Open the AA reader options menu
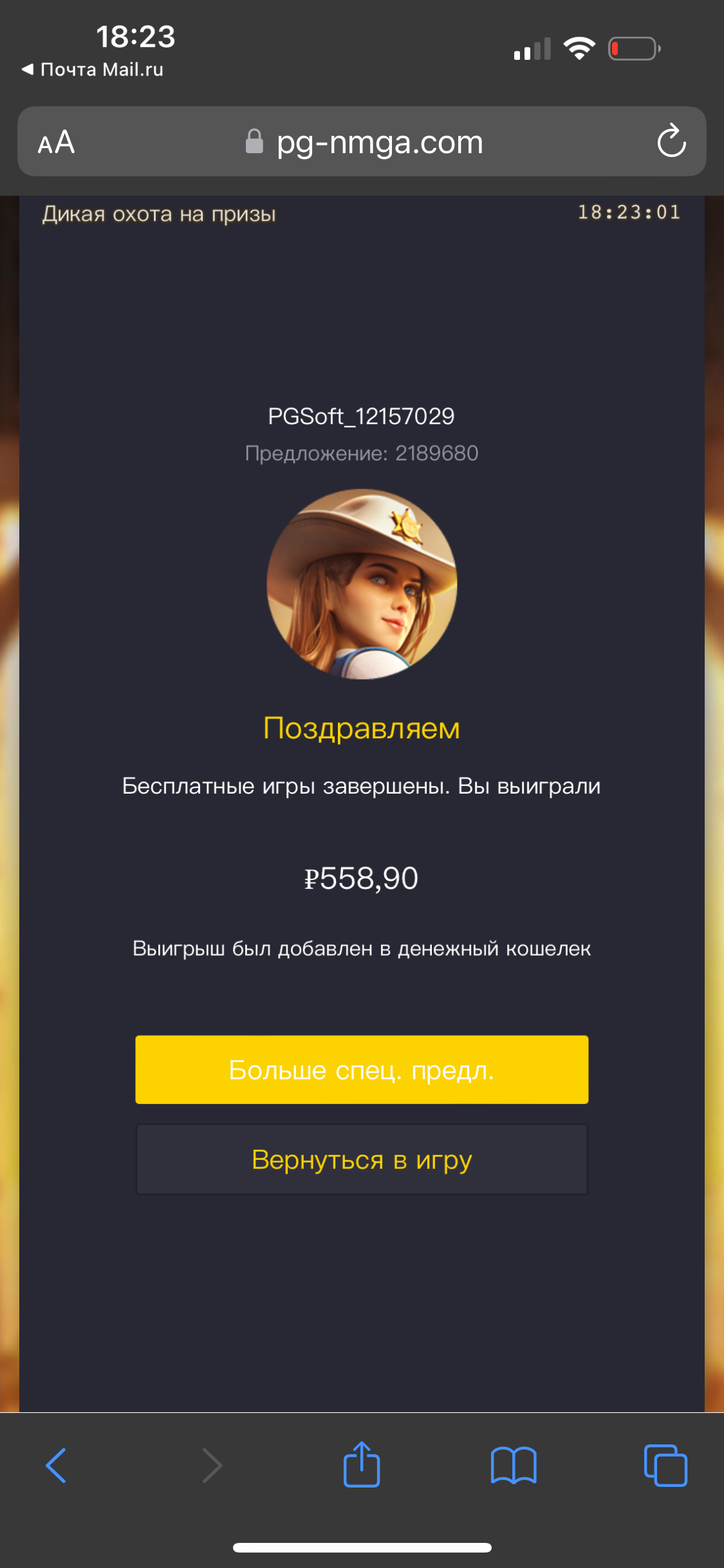724x1568 pixels. [57, 142]
